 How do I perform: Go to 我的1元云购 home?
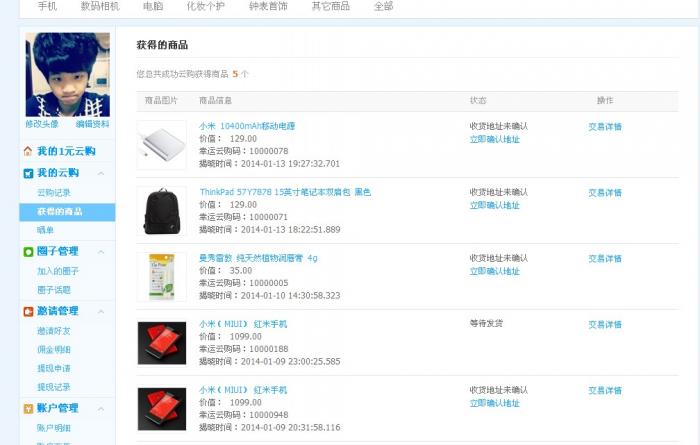66,151
